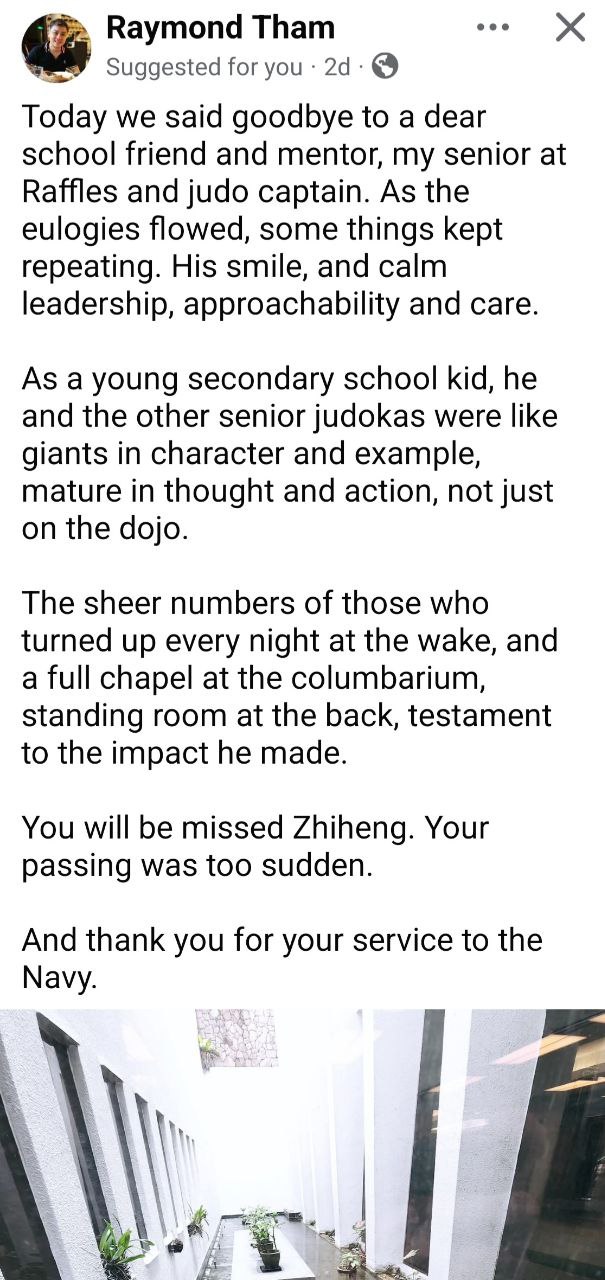Open the post's three-dot options menu

point(492,28)
